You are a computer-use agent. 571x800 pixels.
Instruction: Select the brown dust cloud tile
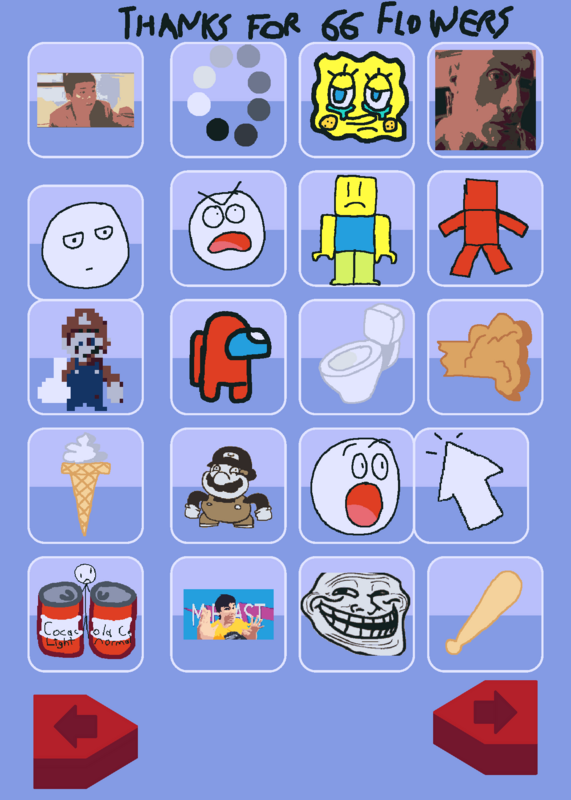point(485,357)
